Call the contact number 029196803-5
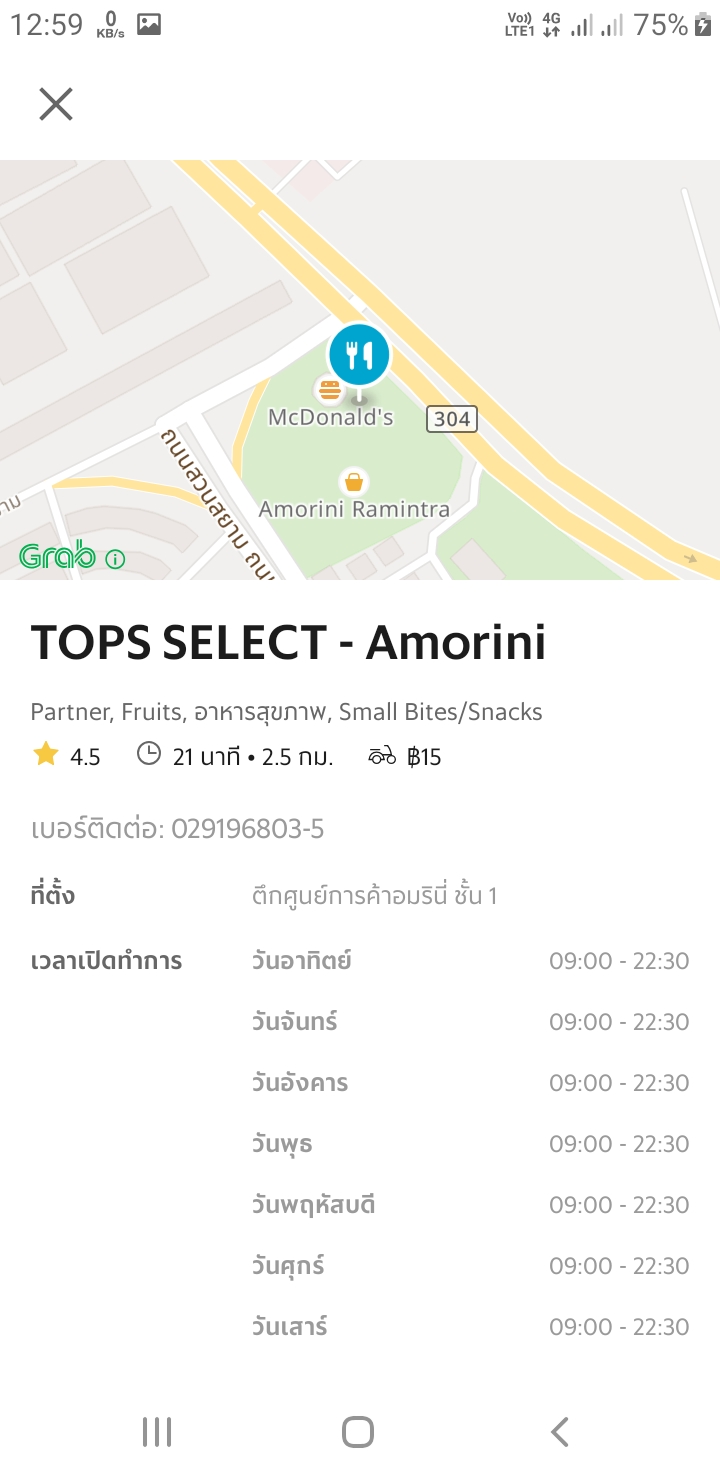Viewport: 720px width, 1480px height. 247,829
